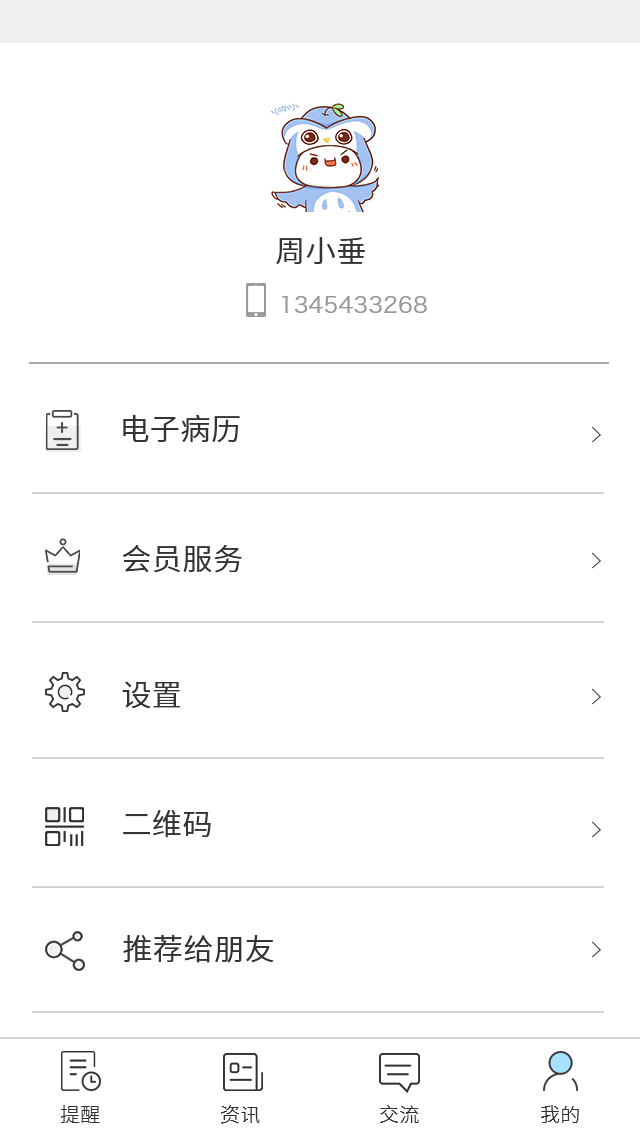Open the 电子病历 medical records row
640x1136 pixels.
(318, 430)
